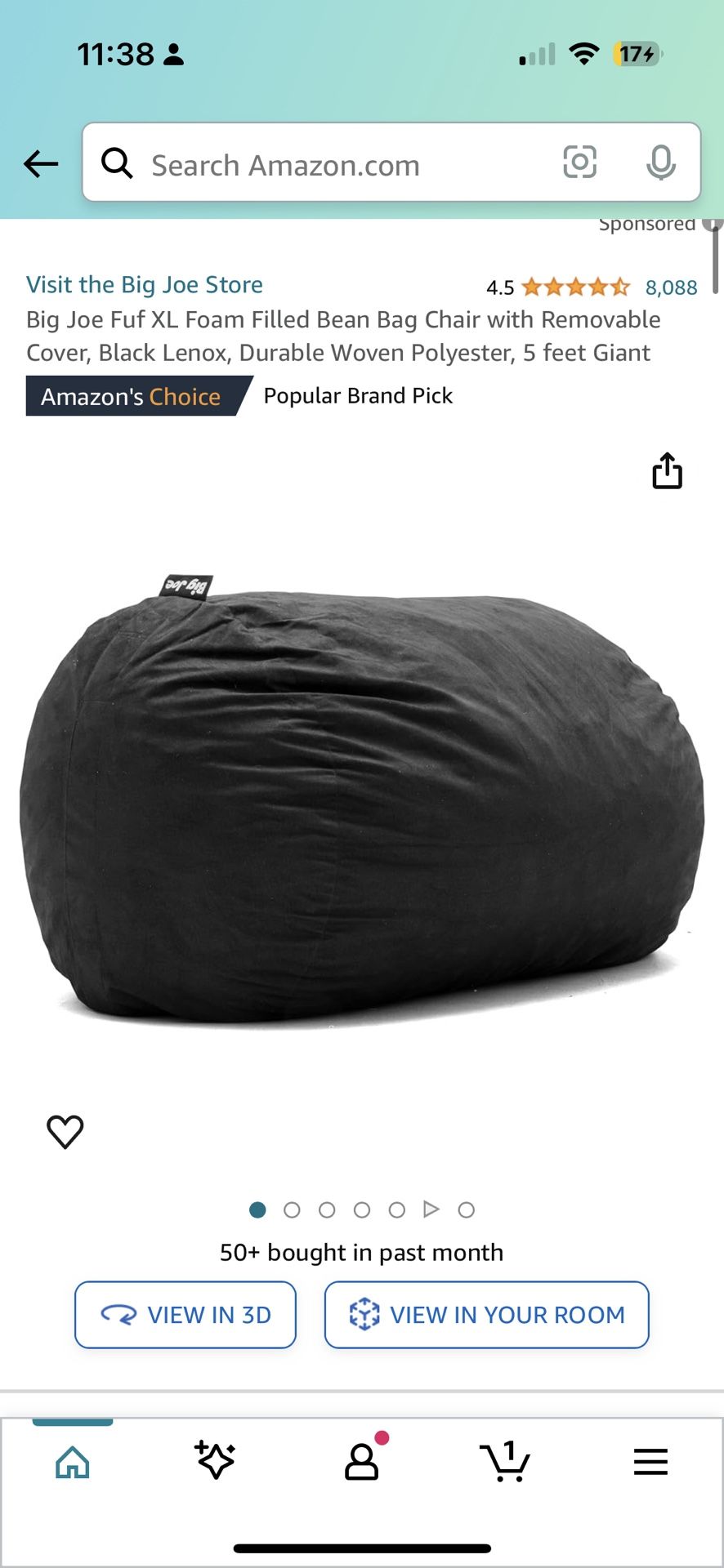This screenshot has width=724, height=1568.
Task: Go back using the arrow icon
Action: (x=41, y=163)
